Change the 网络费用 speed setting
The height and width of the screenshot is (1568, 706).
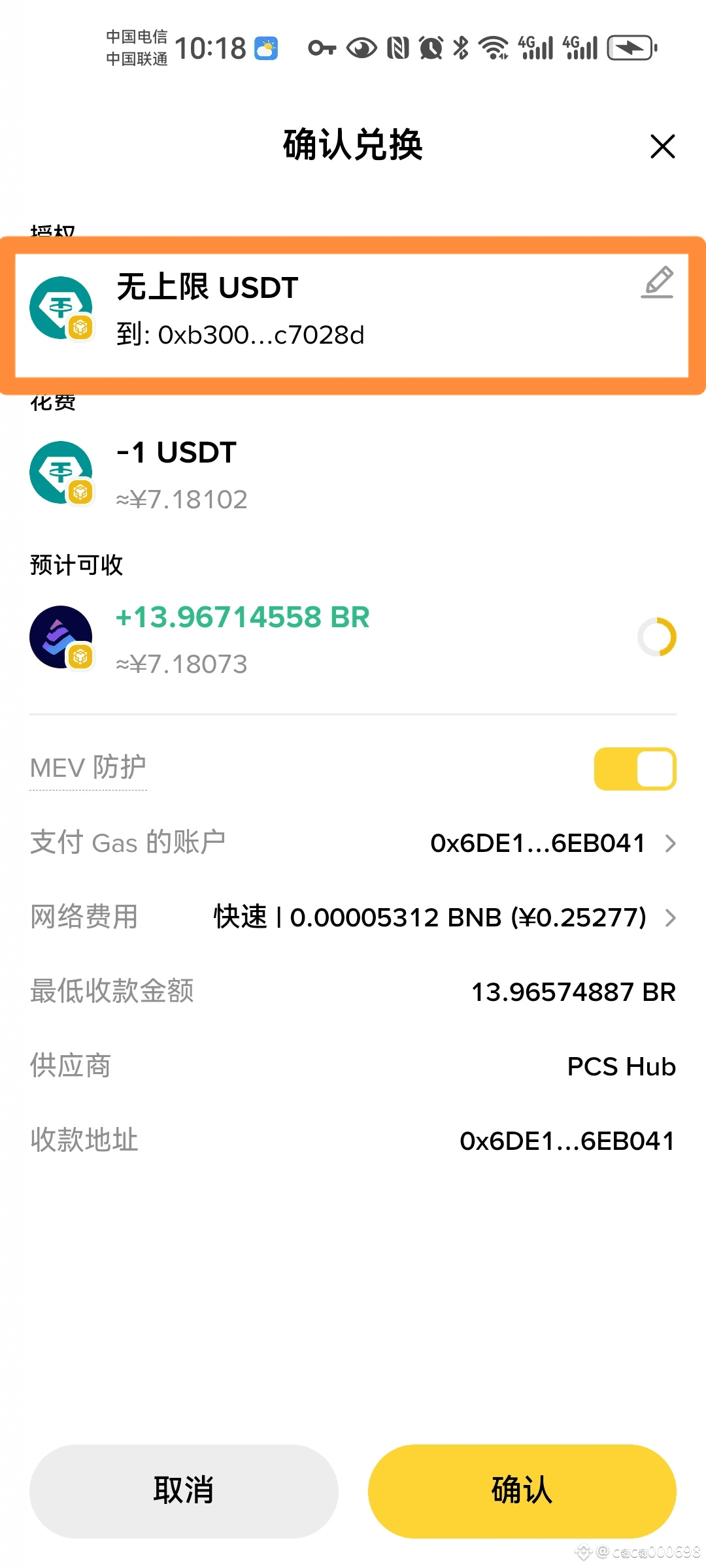[x=353, y=917]
